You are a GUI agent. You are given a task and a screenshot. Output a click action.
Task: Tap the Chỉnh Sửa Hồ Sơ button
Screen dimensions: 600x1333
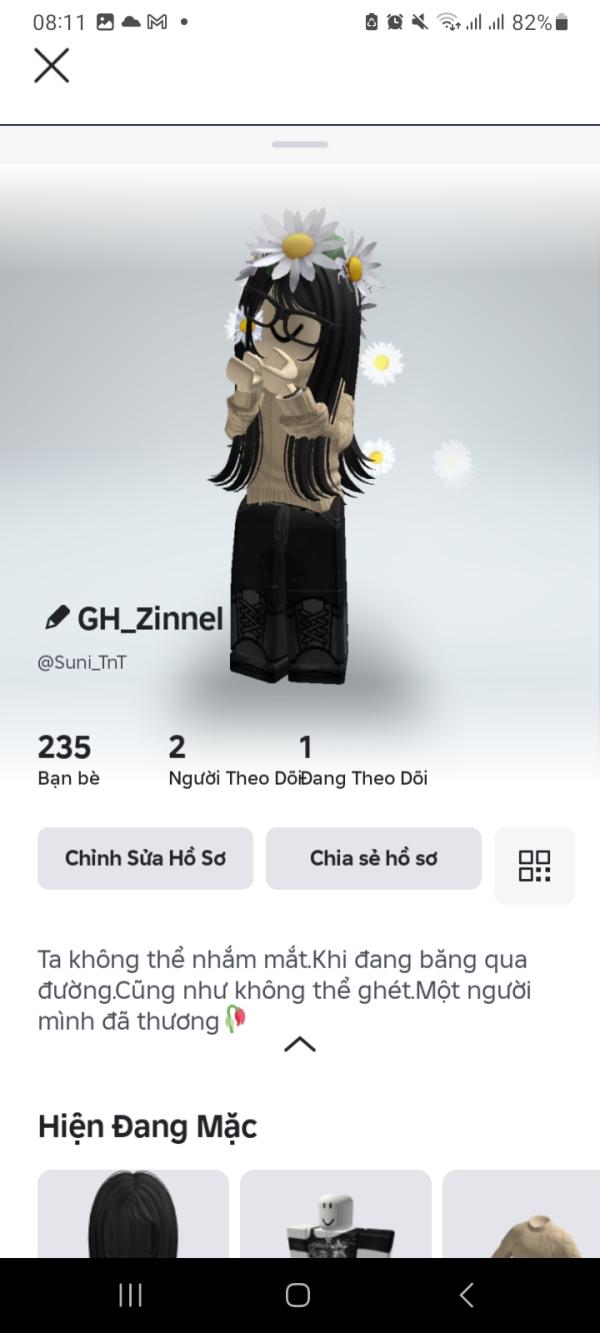click(145, 858)
